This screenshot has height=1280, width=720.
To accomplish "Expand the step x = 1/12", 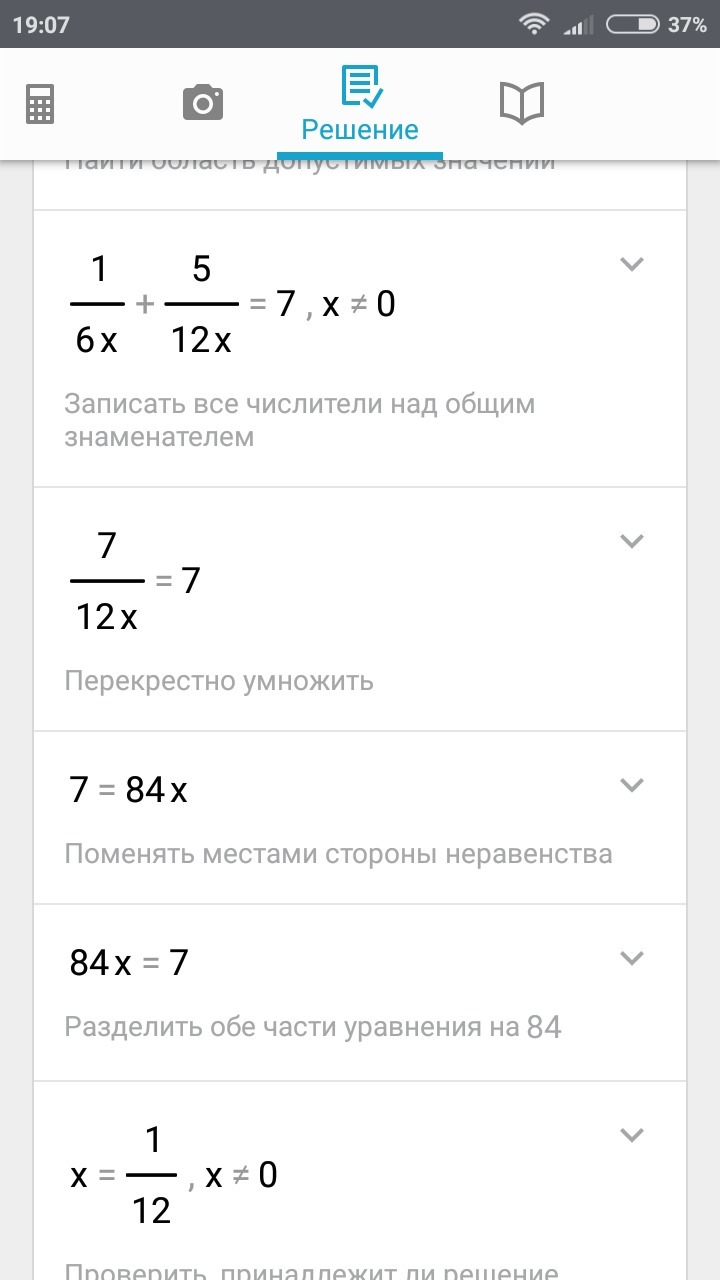I will point(631,1135).
